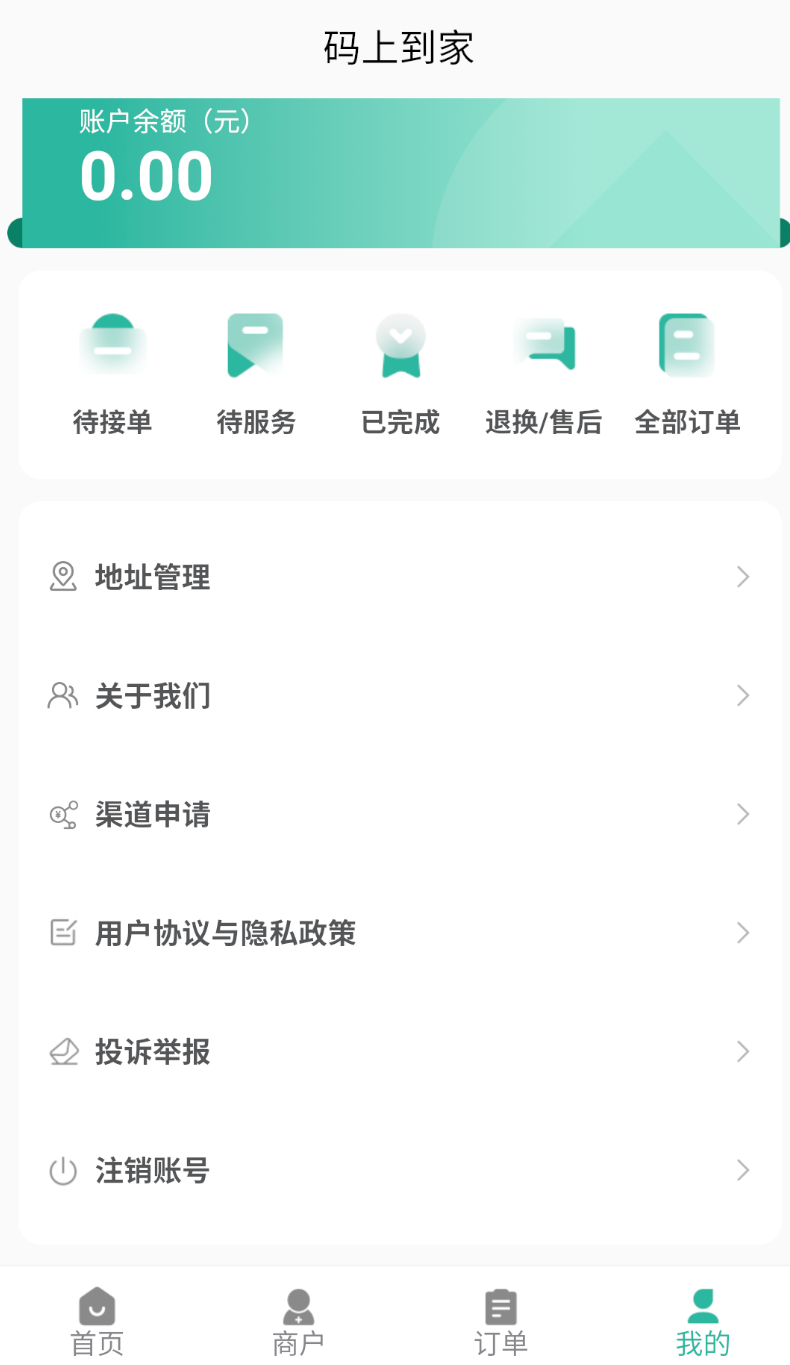Switch to the 商户 merchants tab
The height and width of the screenshot is (1365, 790).
tap(298, 1318)
